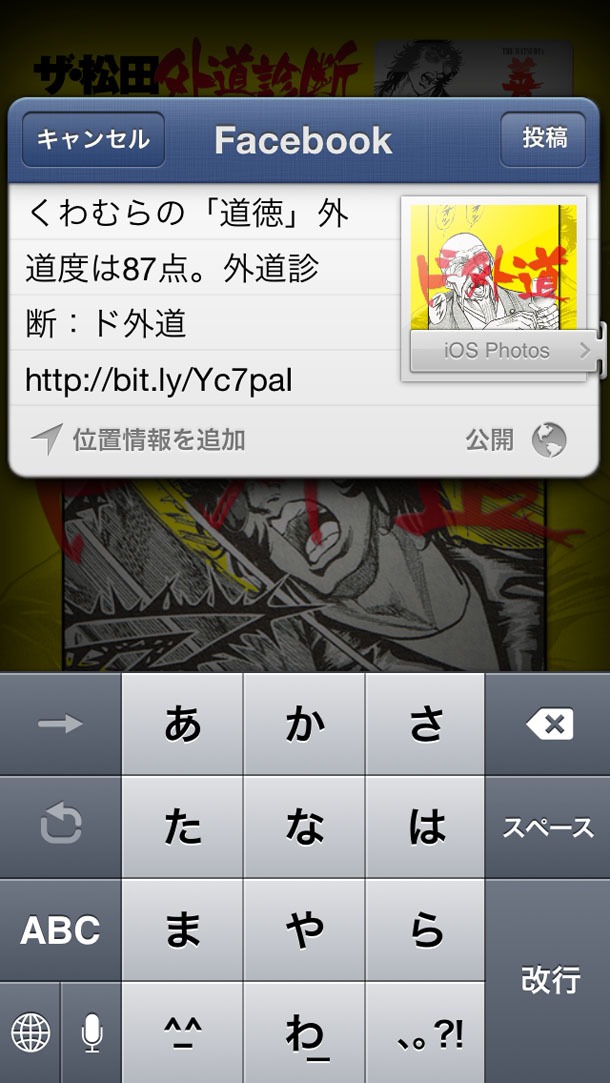This screenshot has width=610, height=1083.
Task: Switch the keyboard to ABC mode
Action: pyautogui.click(x=60, y=931)
